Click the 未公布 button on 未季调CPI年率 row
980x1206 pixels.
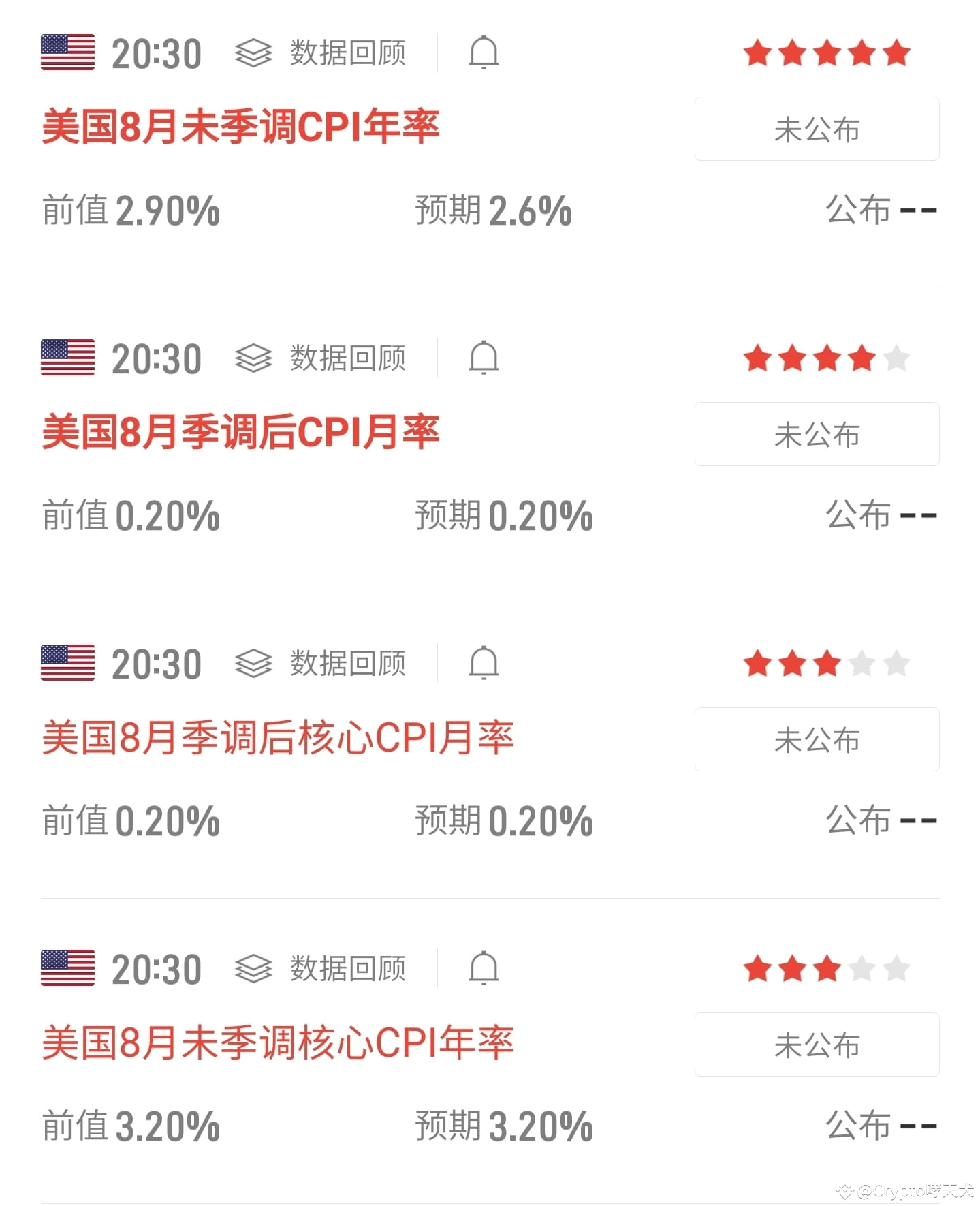[816, 129]
